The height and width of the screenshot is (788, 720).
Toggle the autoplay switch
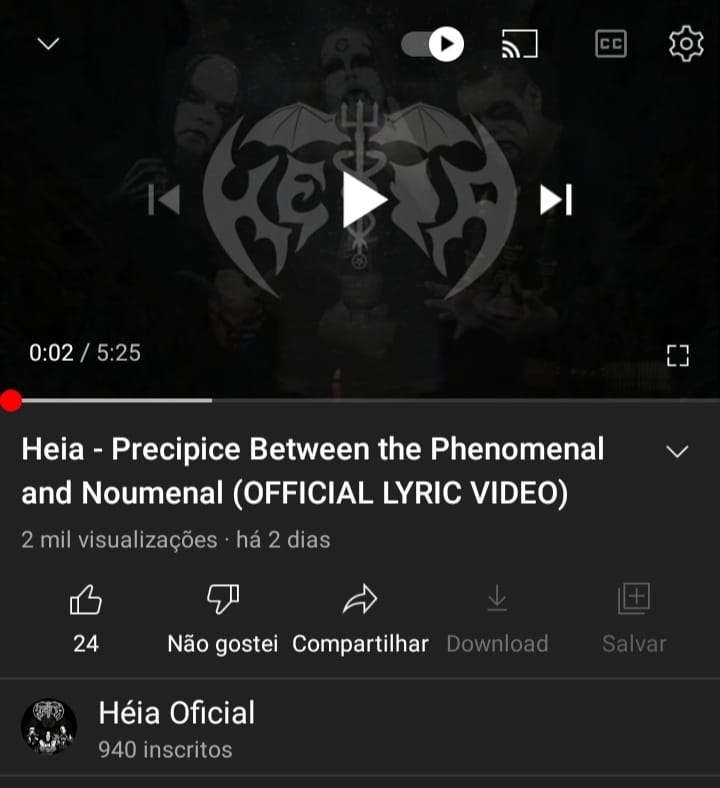(432, 44)
